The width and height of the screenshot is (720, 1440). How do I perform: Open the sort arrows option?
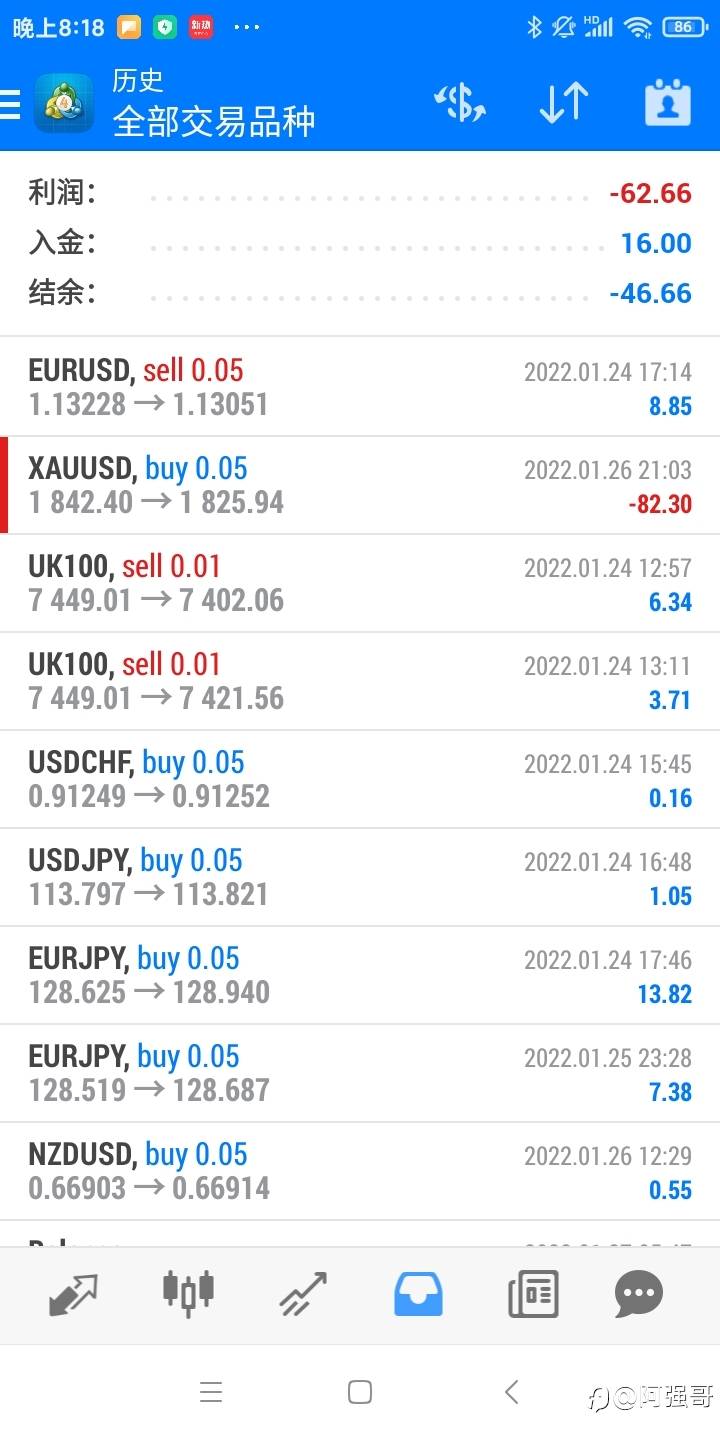click(564, 103)
